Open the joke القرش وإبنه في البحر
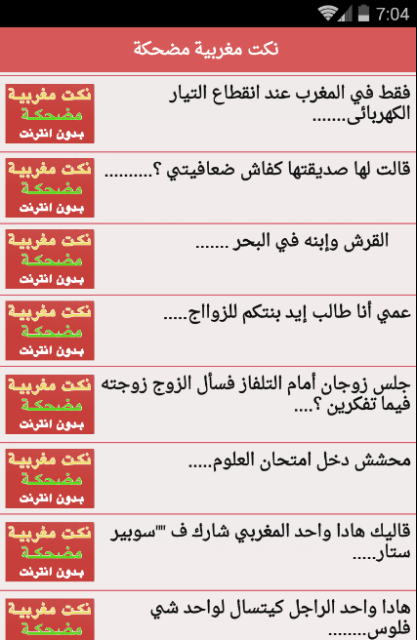Image resolution: width=417 pixels, height=640 pixels. click(208, 259)
